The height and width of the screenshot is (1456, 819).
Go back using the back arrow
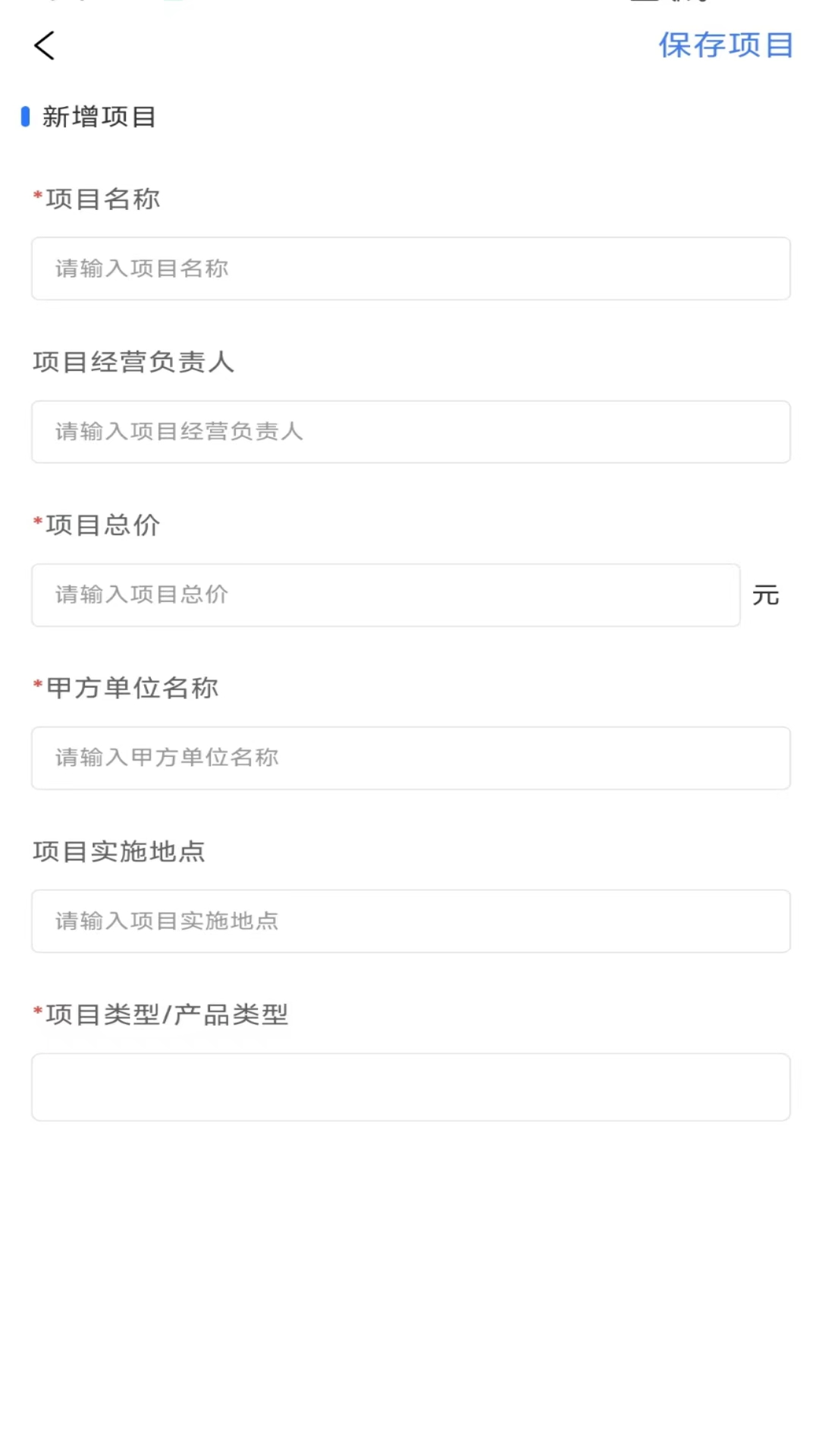click(x=45, y=45)
